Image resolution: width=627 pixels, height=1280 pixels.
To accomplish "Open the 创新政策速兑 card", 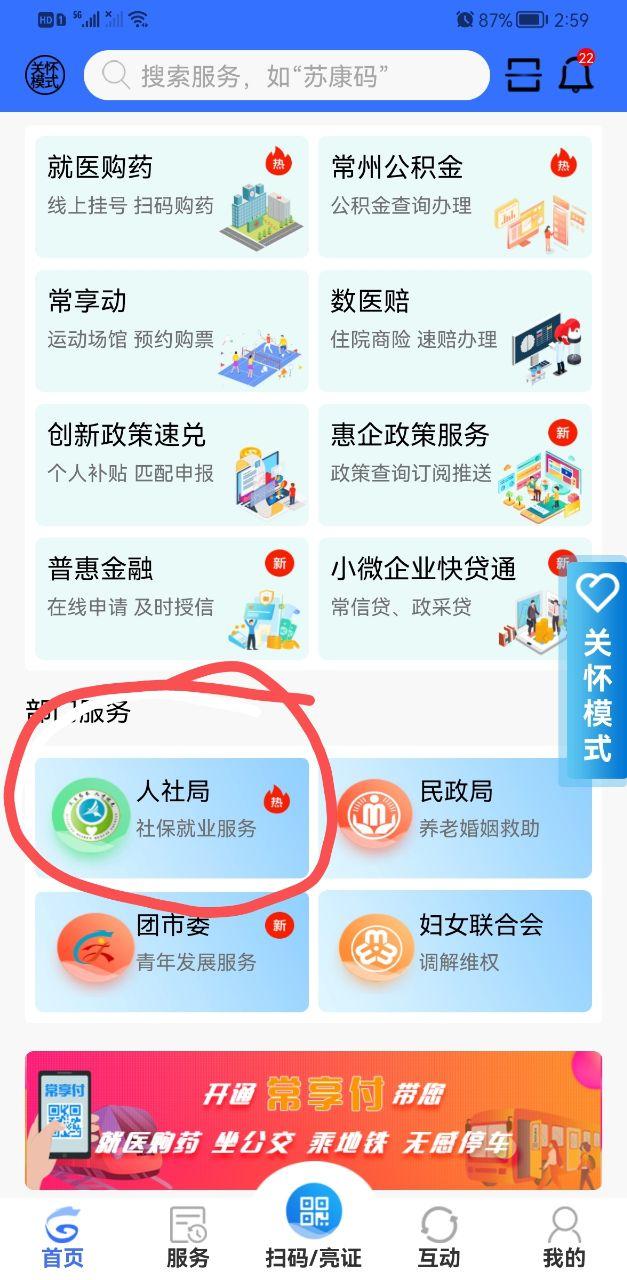I will pyautogui.click(x=172, y=465).
